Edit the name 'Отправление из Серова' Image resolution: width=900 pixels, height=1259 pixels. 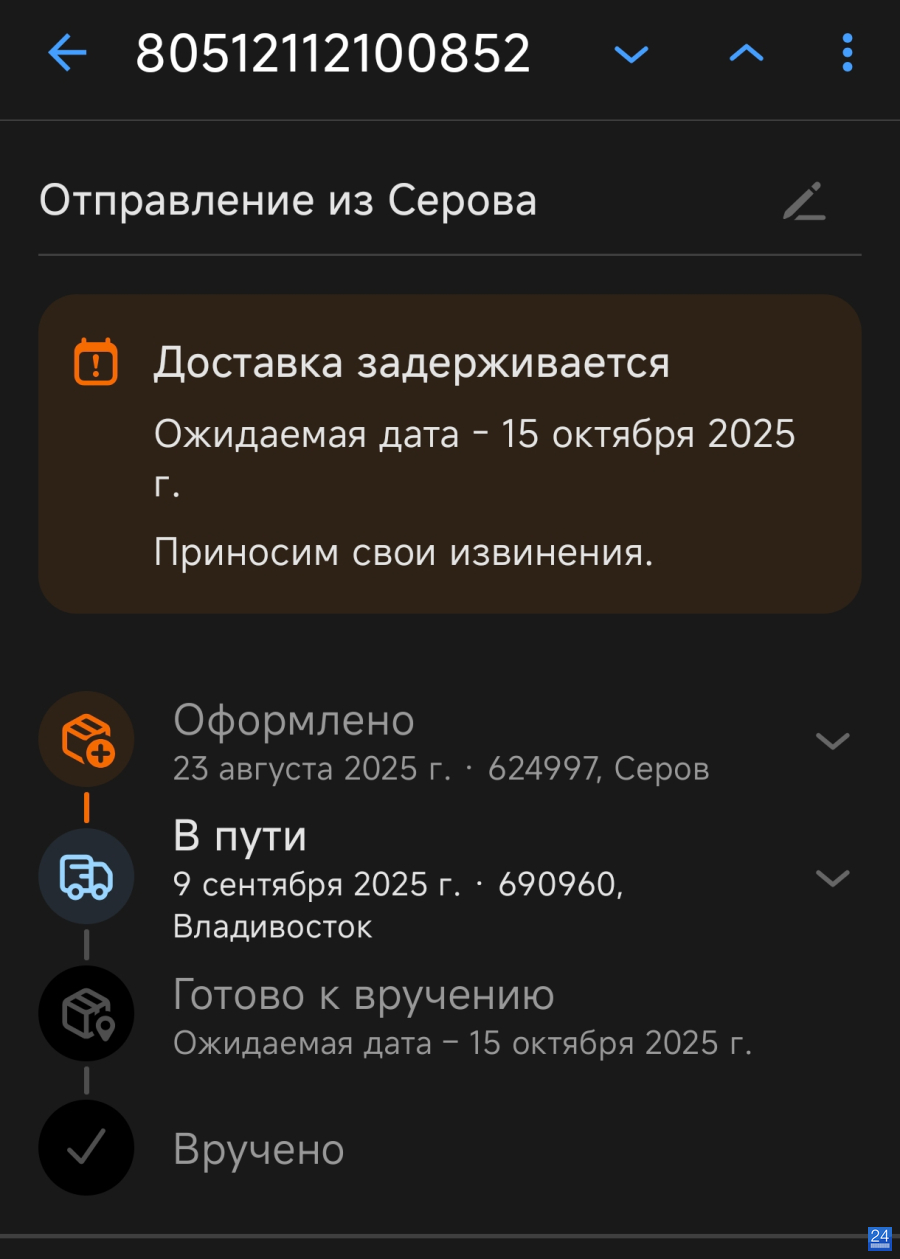[804, 201]
